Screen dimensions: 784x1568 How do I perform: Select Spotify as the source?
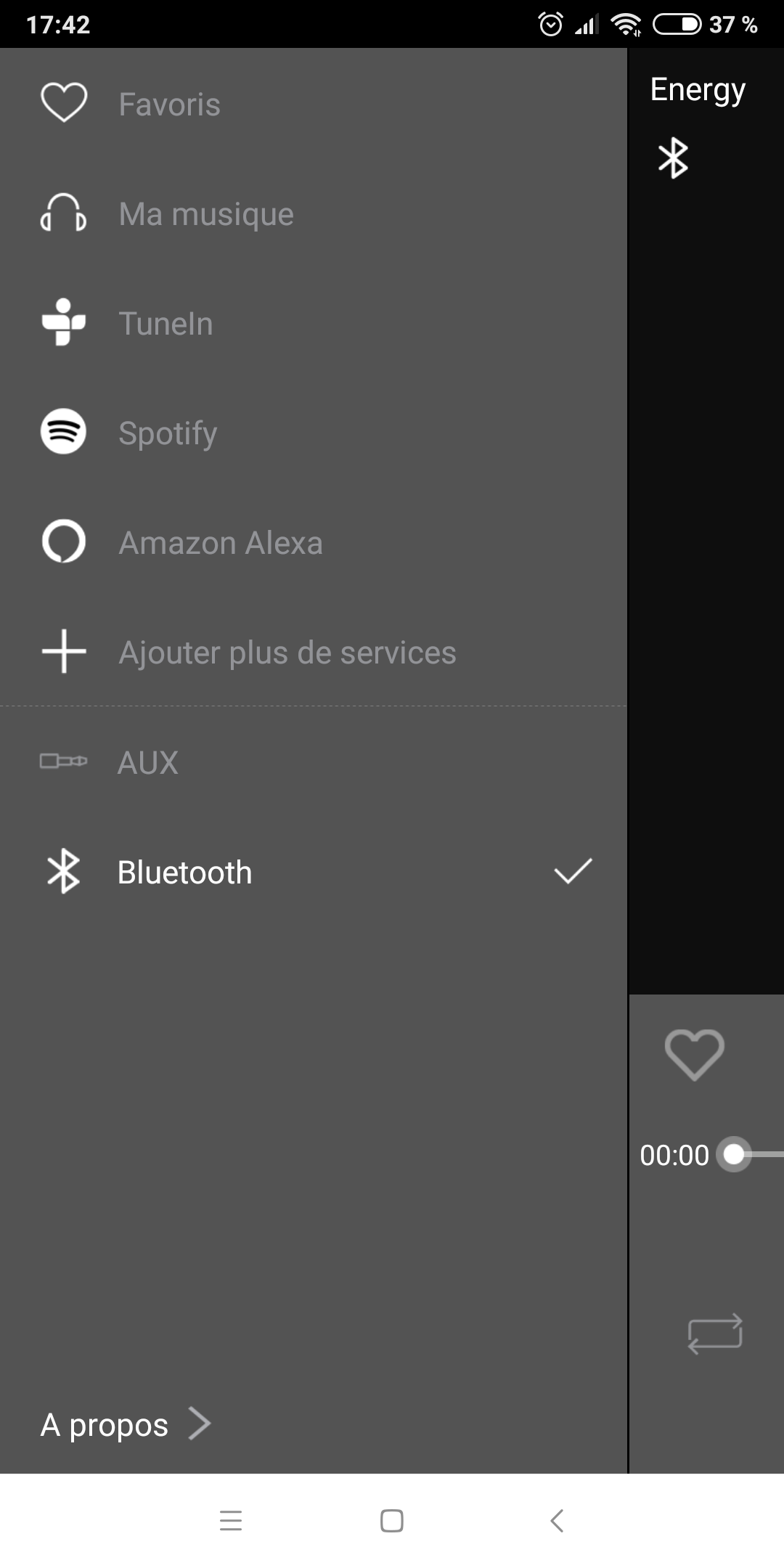coord(168,433)
